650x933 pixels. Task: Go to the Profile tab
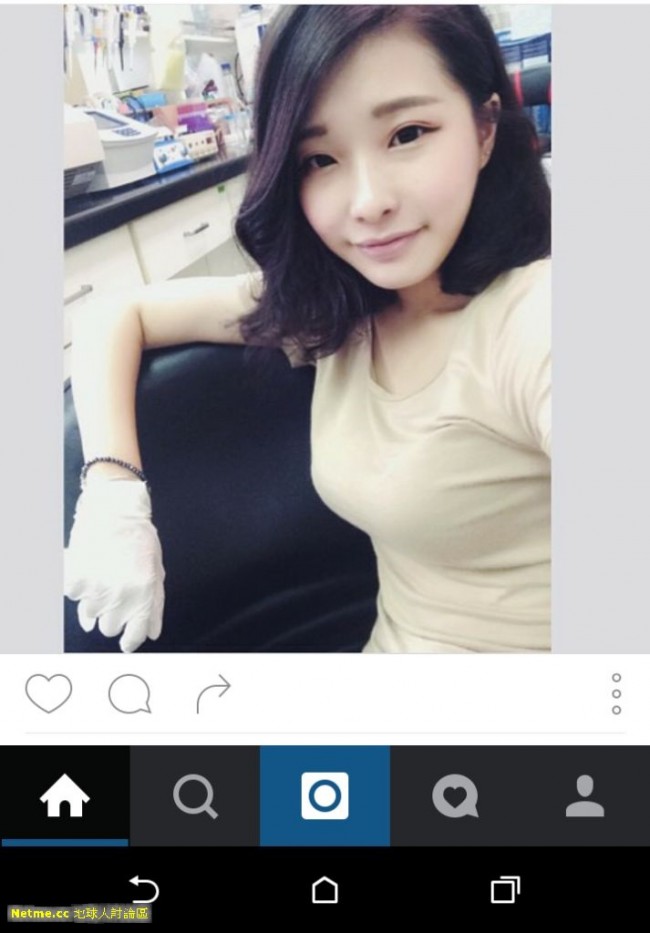click(x=585, y=797)
